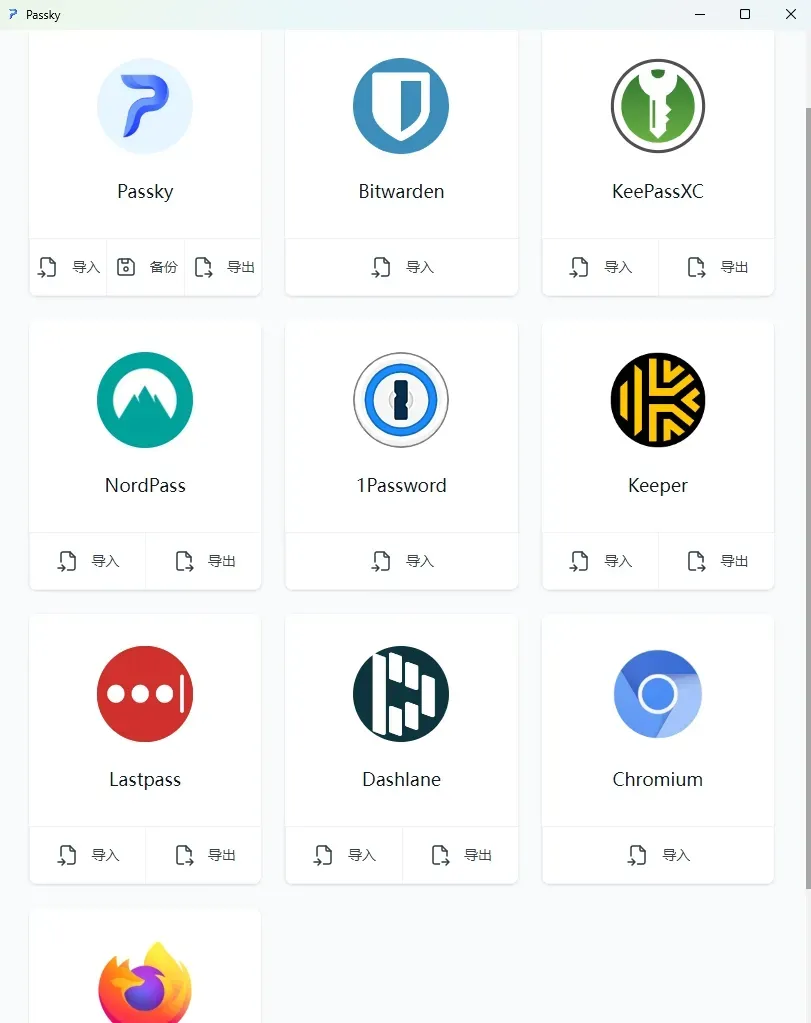Maximize the Passky window
This screenshot has width=811, height=1023.
(x=745, y=14)
